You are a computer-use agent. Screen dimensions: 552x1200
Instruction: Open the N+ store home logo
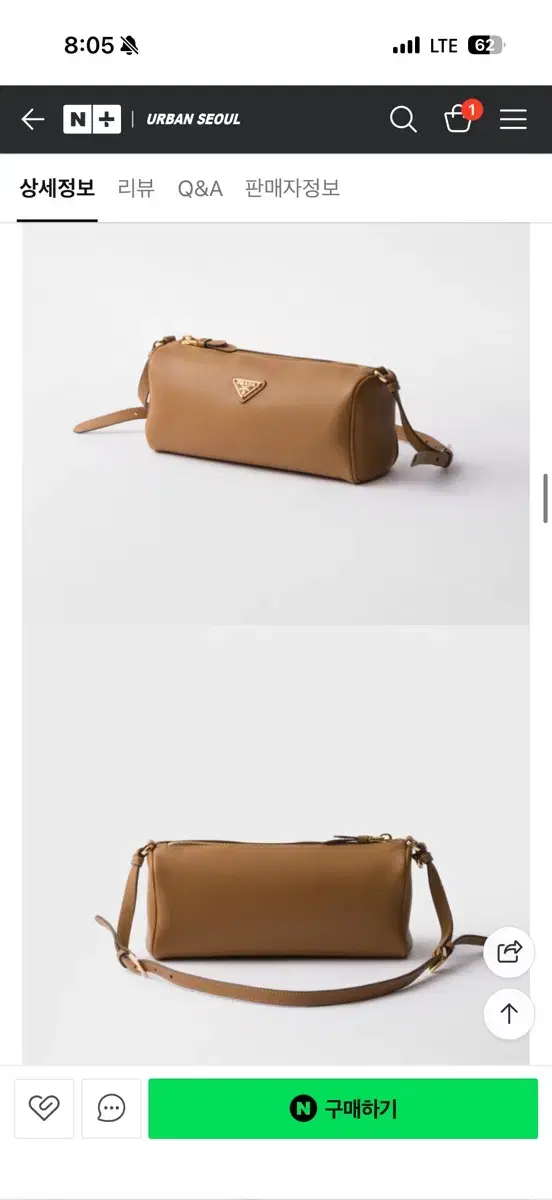[x=92, y=119]
